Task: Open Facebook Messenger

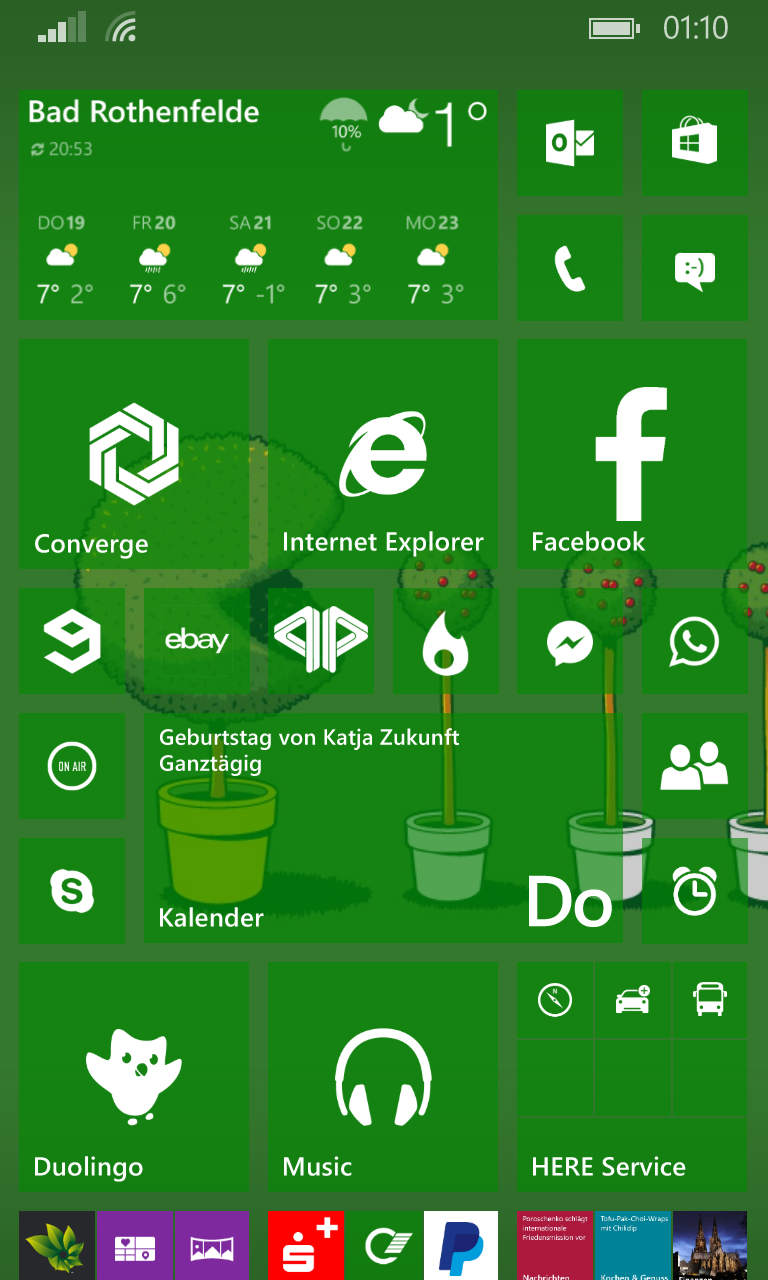Action: click(570, 641)
